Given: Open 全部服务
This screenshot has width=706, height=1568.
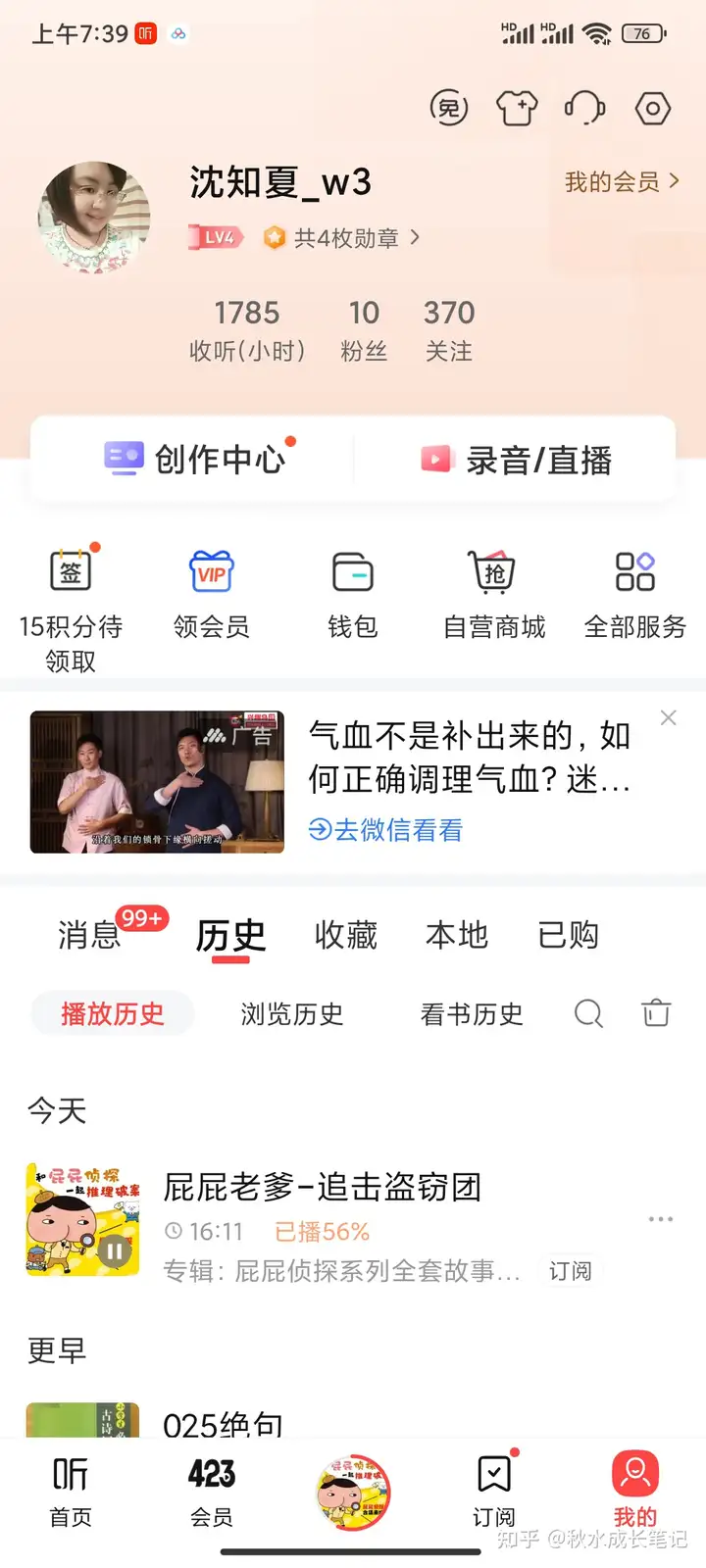Looking at the screenshot, I should point(635,593).
